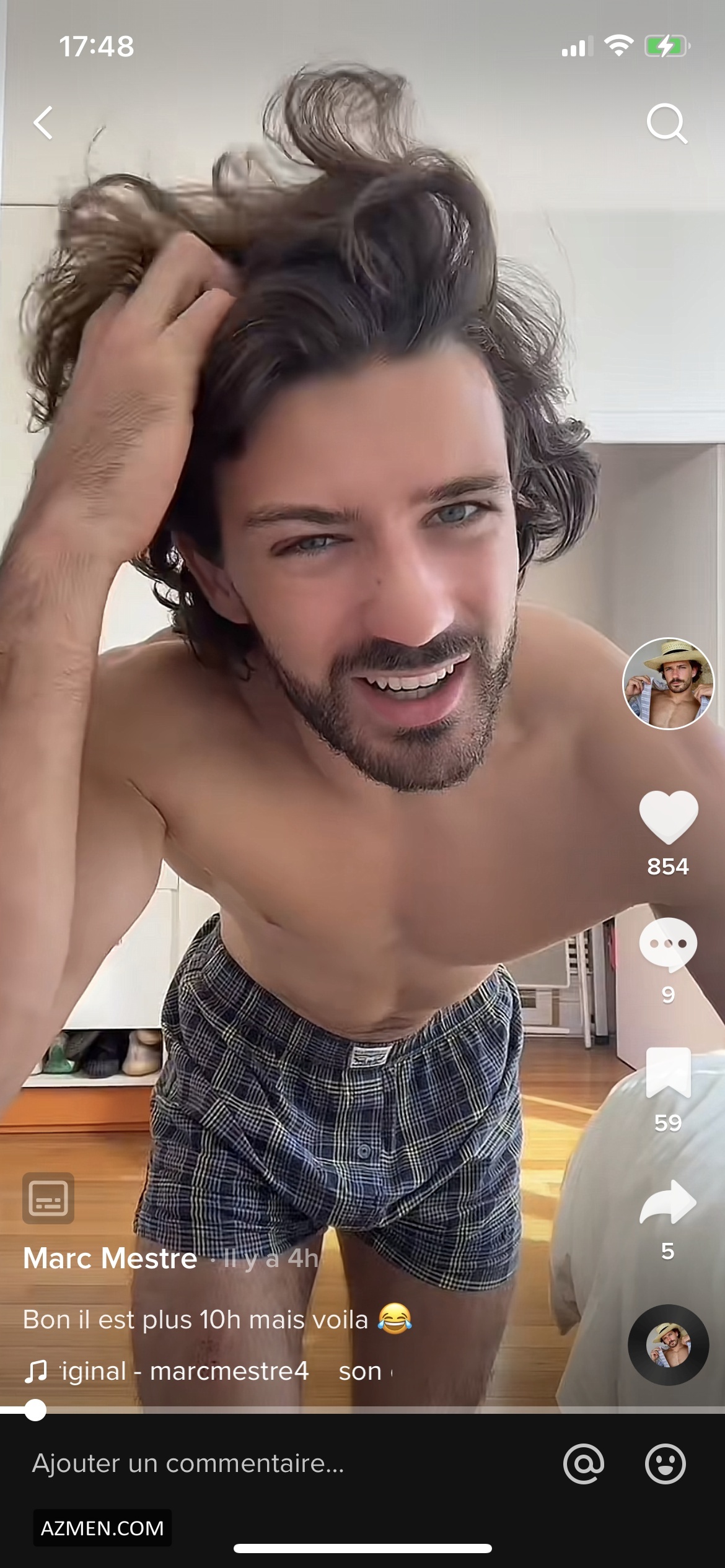Open the comments bubble
Viewport: 725px width, 1568px height.
point(668,945)
